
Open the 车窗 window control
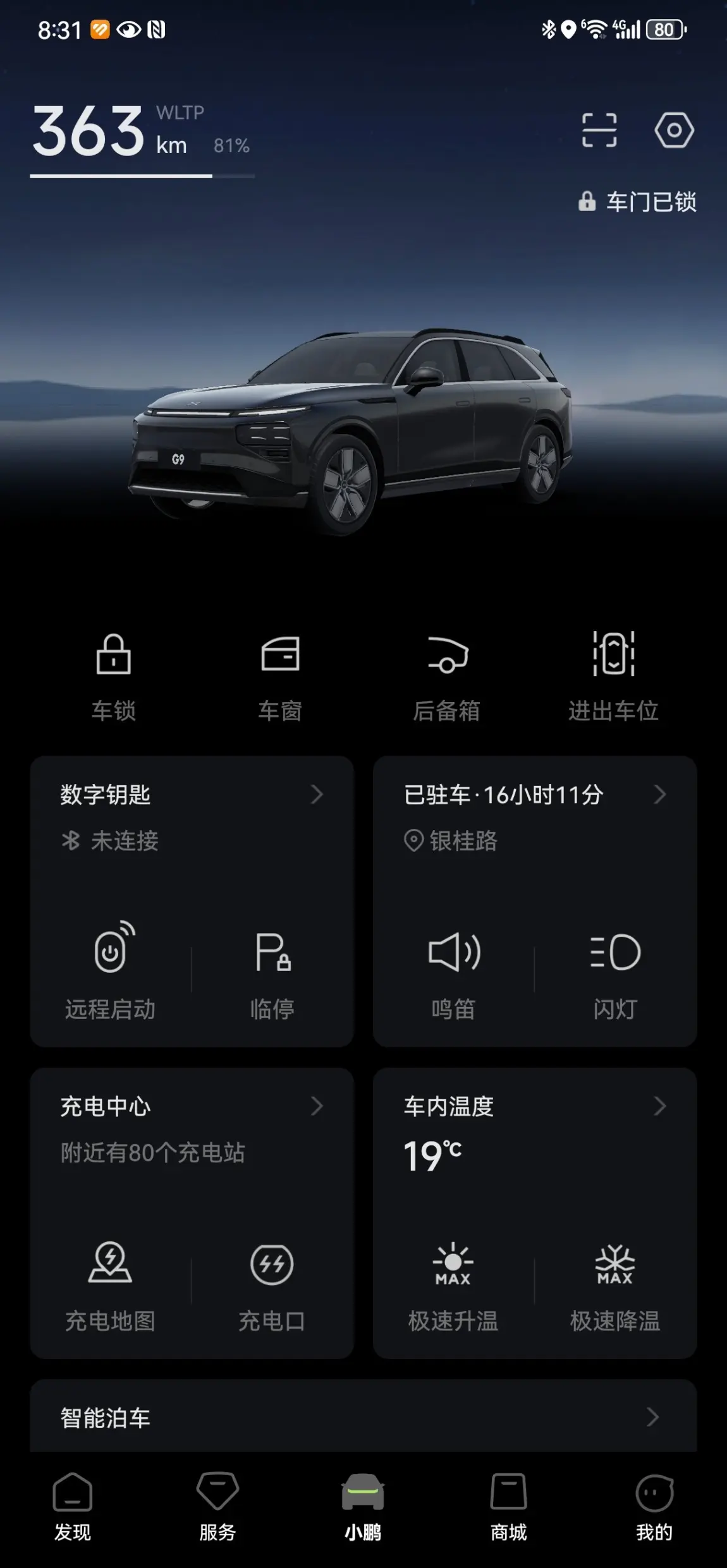[280, 676]
